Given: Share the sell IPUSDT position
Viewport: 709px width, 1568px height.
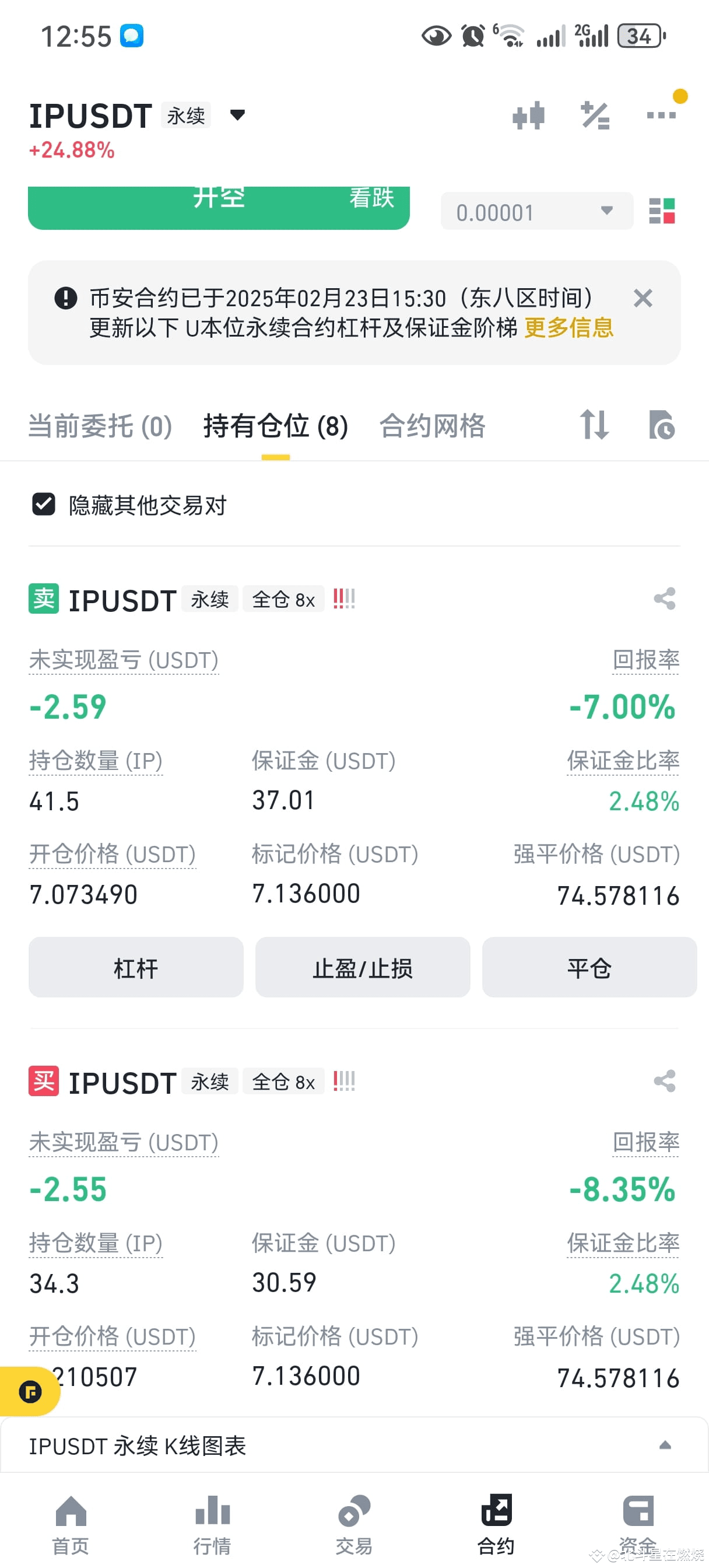Looking at the screenshot, I should point(665,600).
